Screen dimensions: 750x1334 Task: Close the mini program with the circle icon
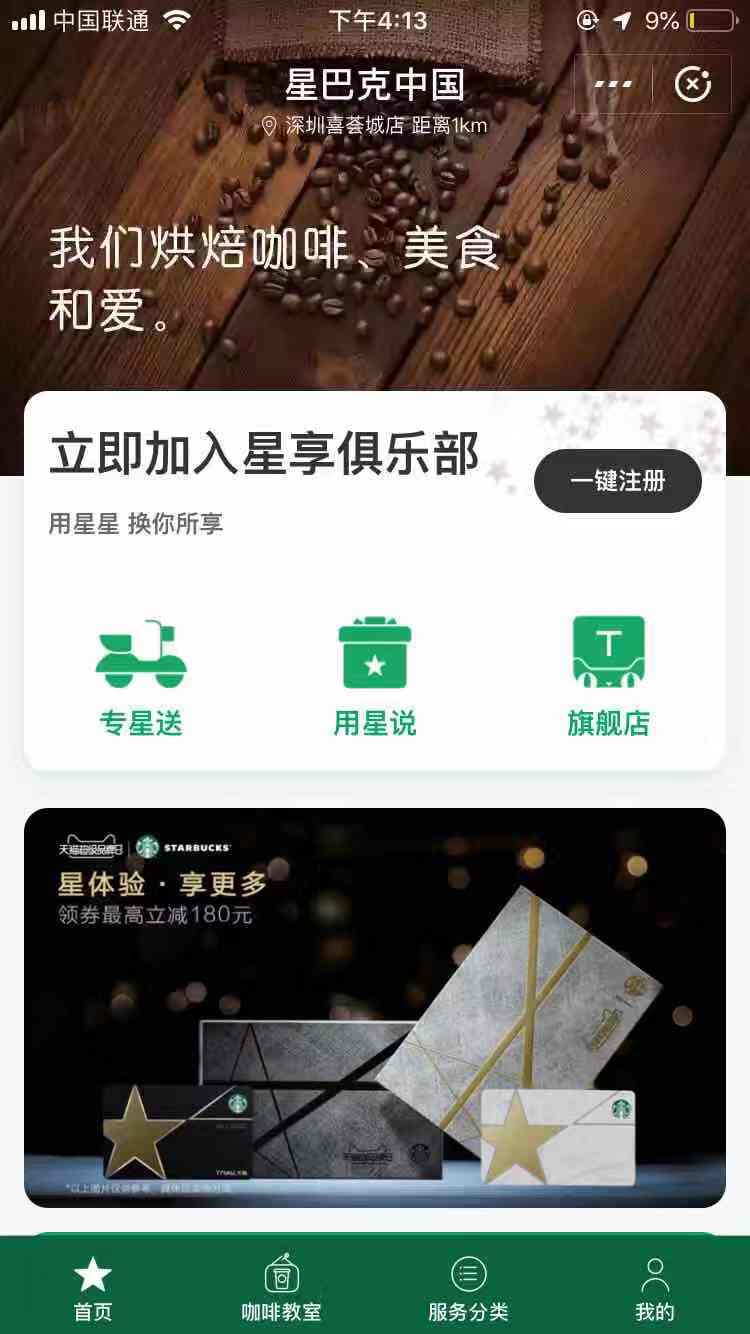(693, 84)
